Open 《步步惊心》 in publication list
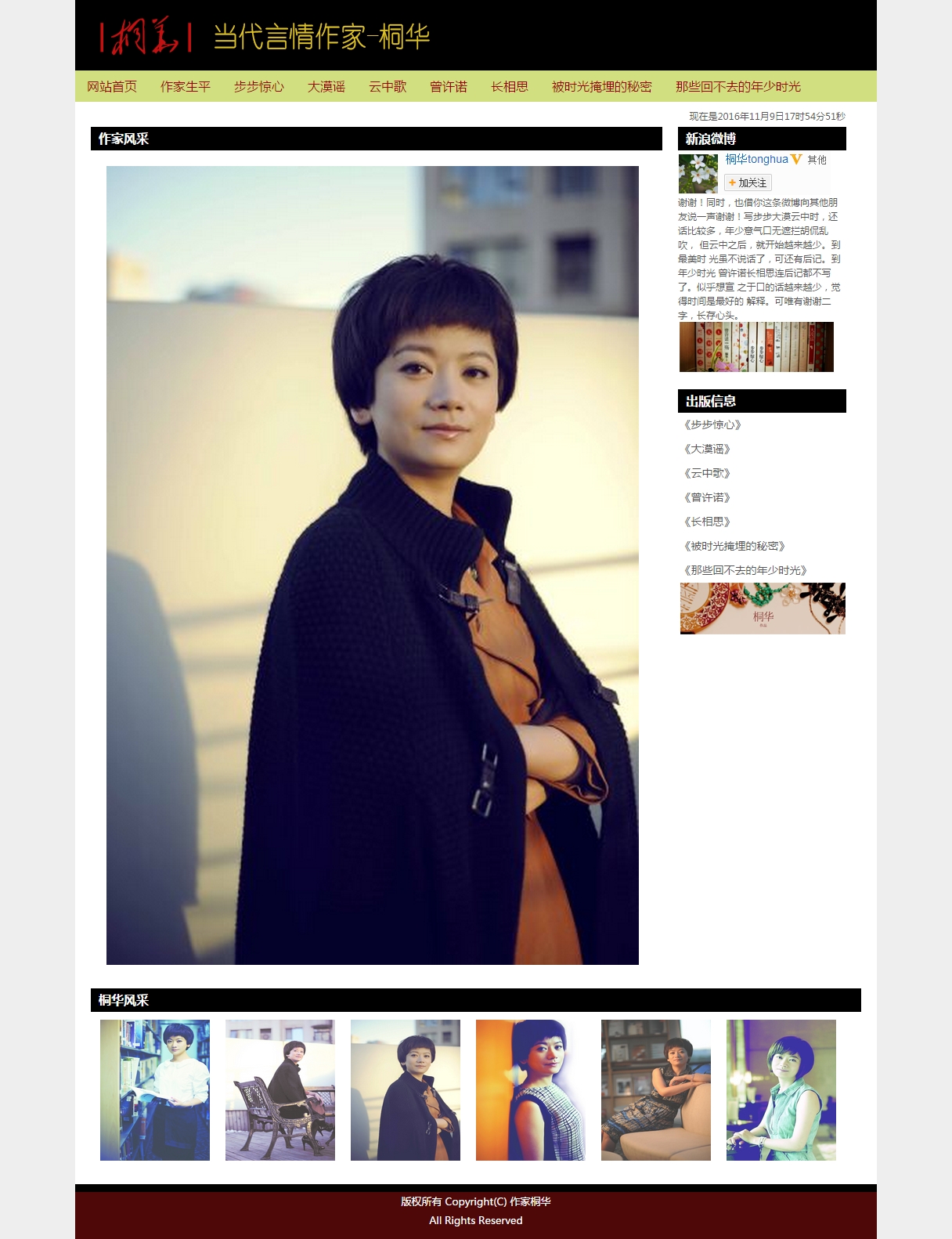The width and height of the screenshot is (952, 1239). [712, 424]
